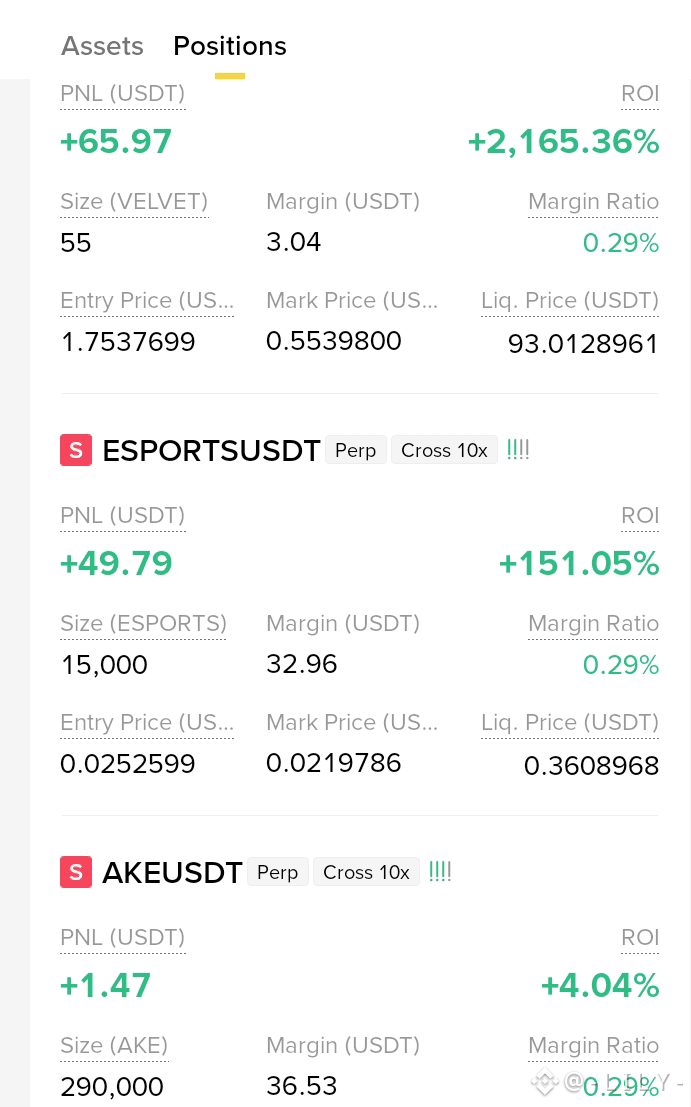This screenshot has height=1107, width=691.
Task: Show the ESPORTSUSDT Liq. Price info
Action: click(x=570, y=722)
